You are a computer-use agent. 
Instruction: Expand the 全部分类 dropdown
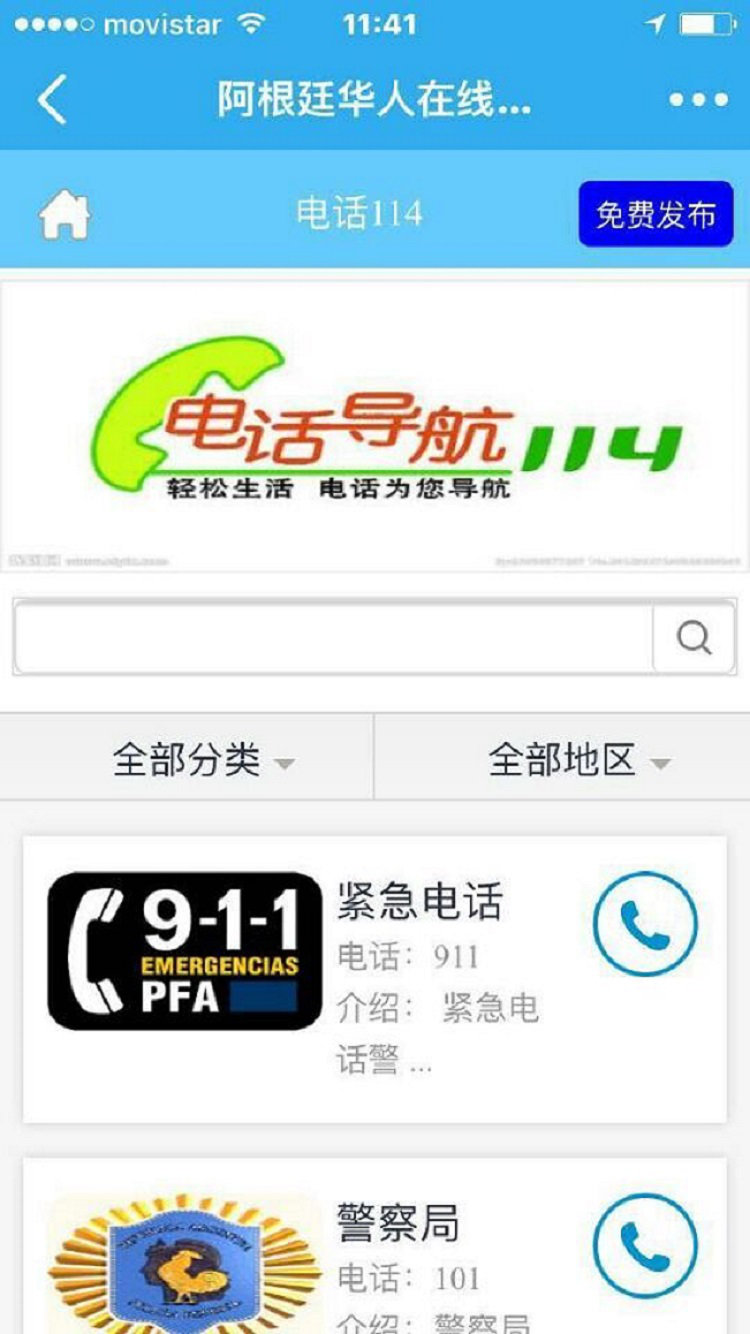(187, 758)
